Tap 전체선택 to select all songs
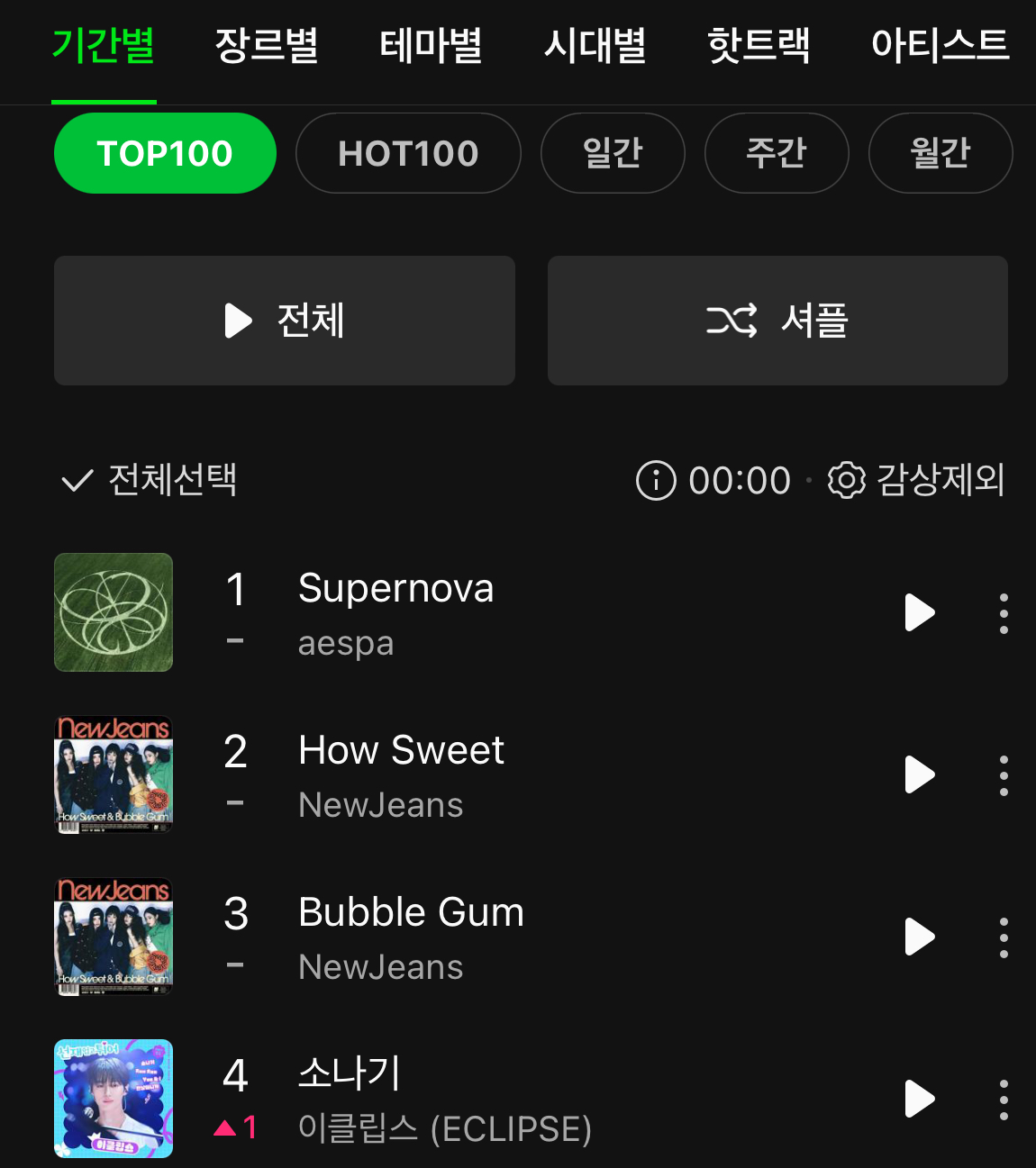The height and width of the screenshot is (1168, 1036). point(150,480)
